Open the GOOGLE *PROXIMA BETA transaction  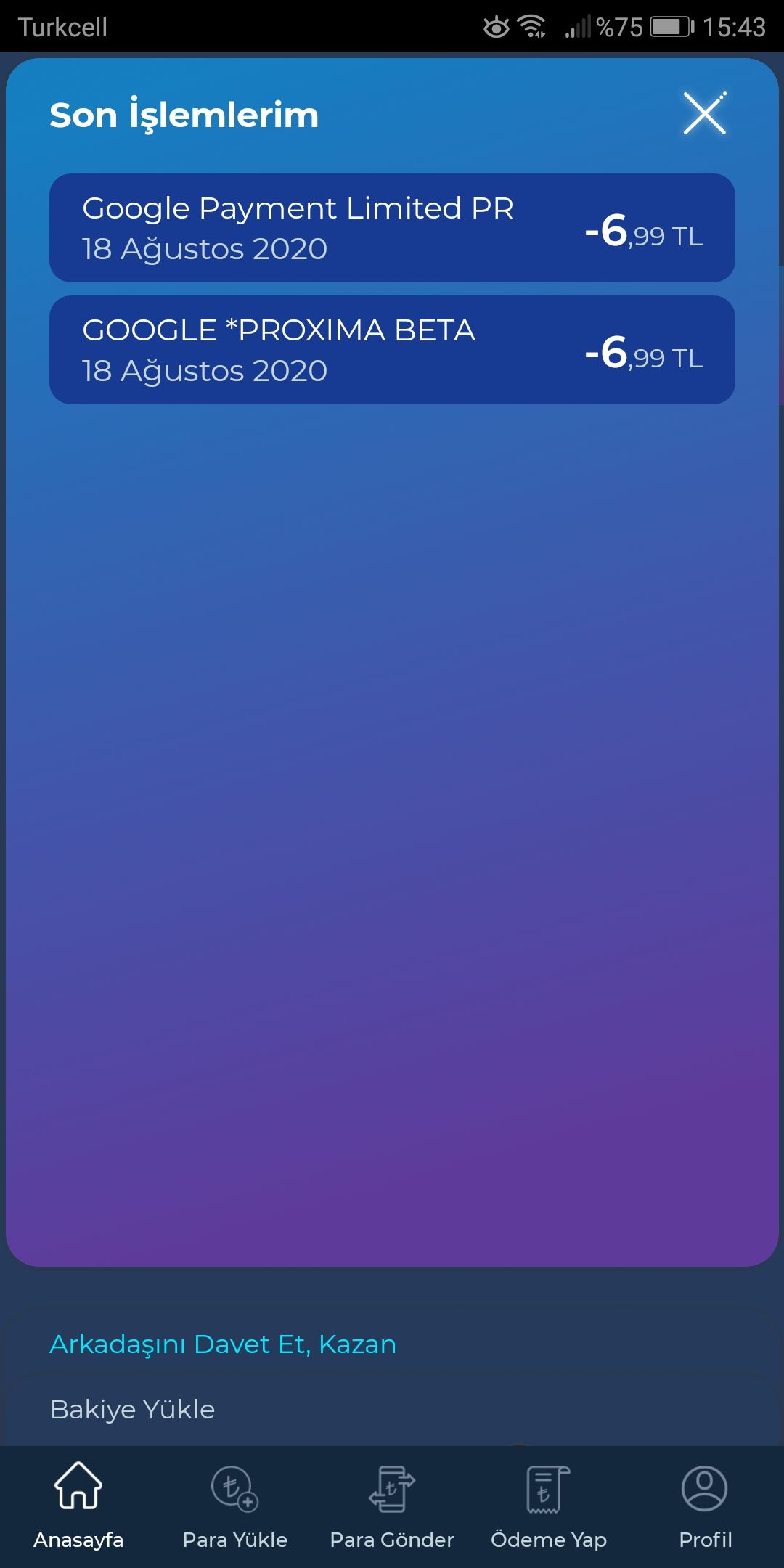click(x=392, y=350)
